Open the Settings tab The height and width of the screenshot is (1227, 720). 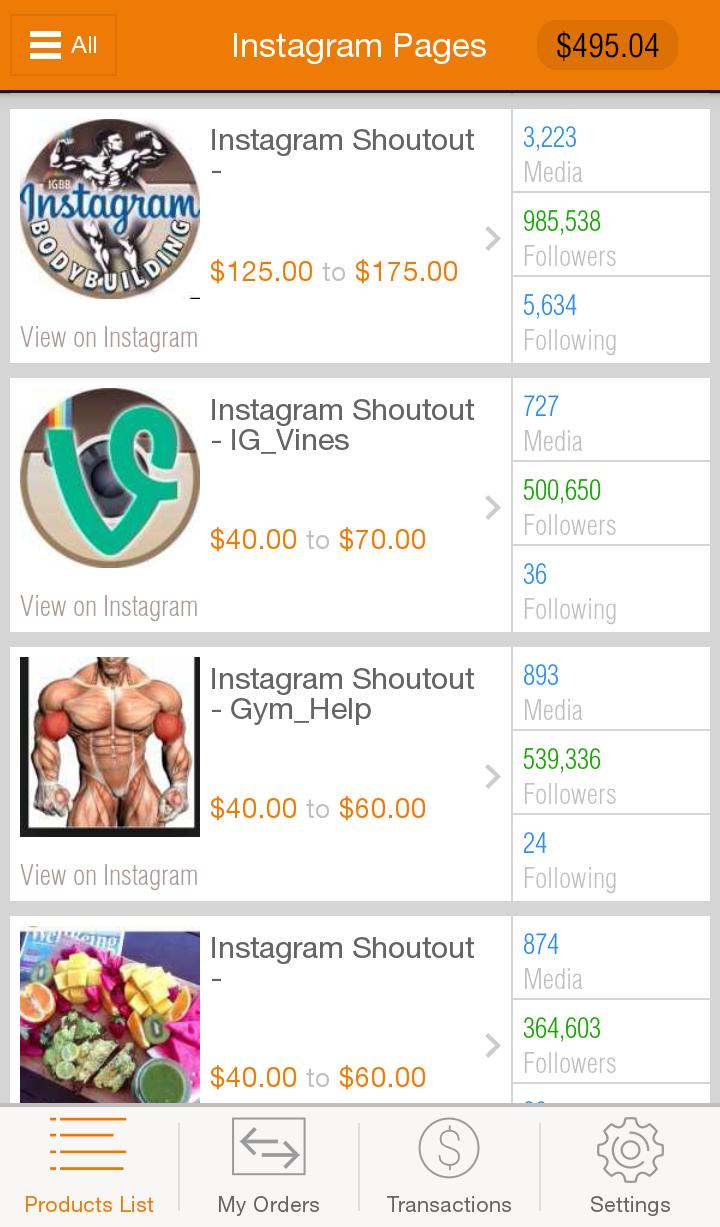pos(630,1166)
